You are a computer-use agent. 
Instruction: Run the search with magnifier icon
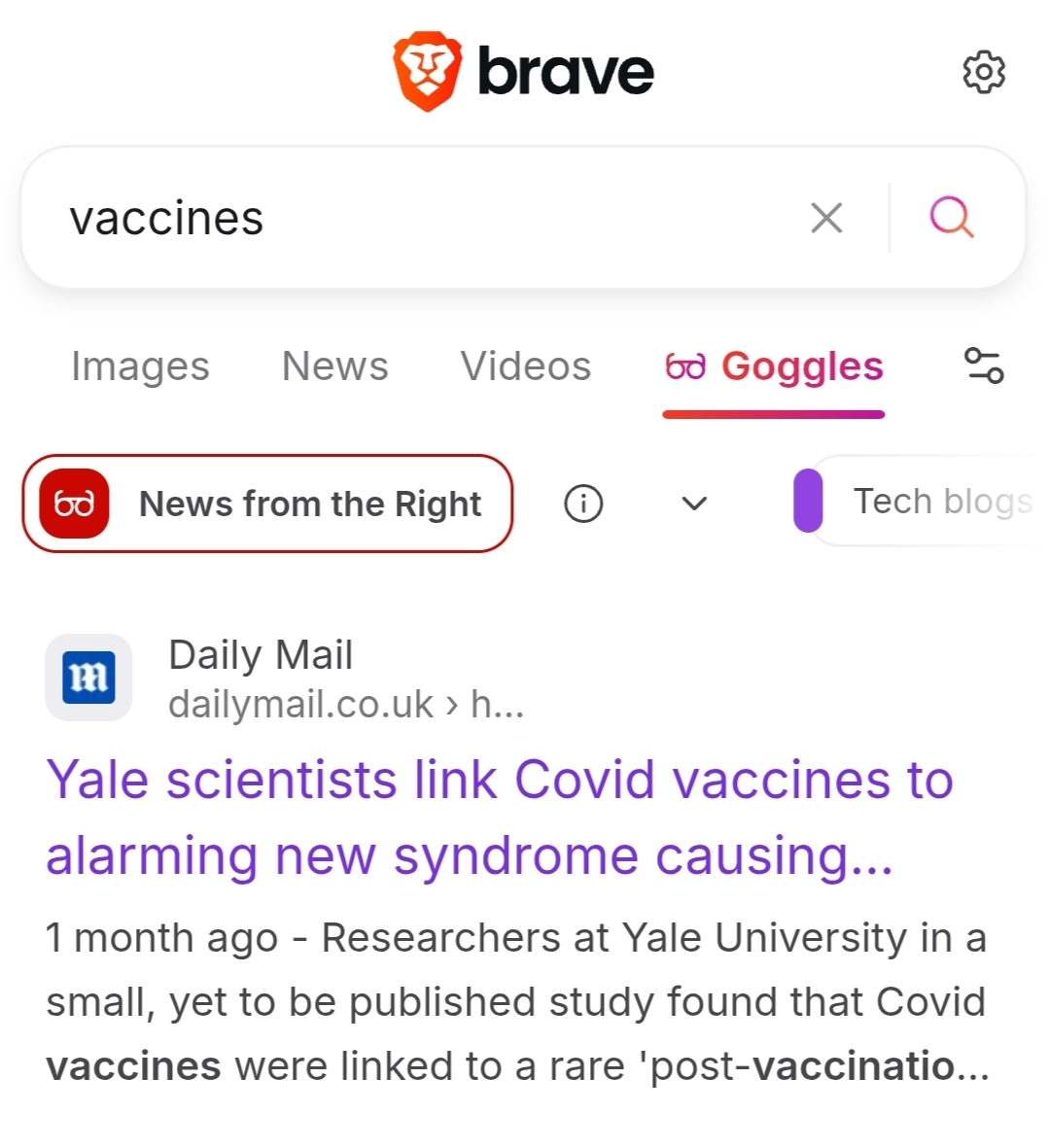951,218
